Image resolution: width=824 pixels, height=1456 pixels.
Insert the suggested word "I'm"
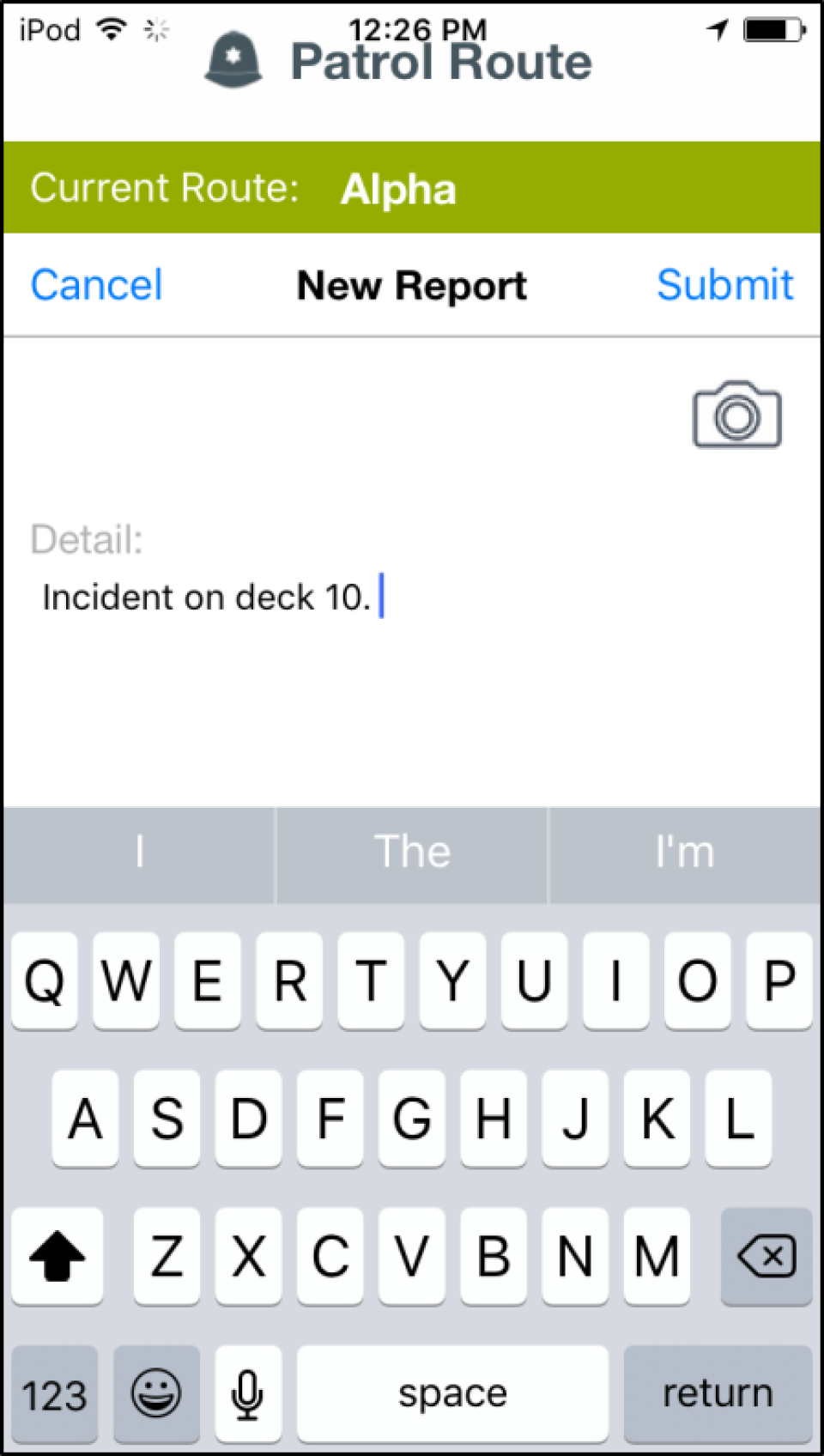pyautogui.click(x=684, y=852)
